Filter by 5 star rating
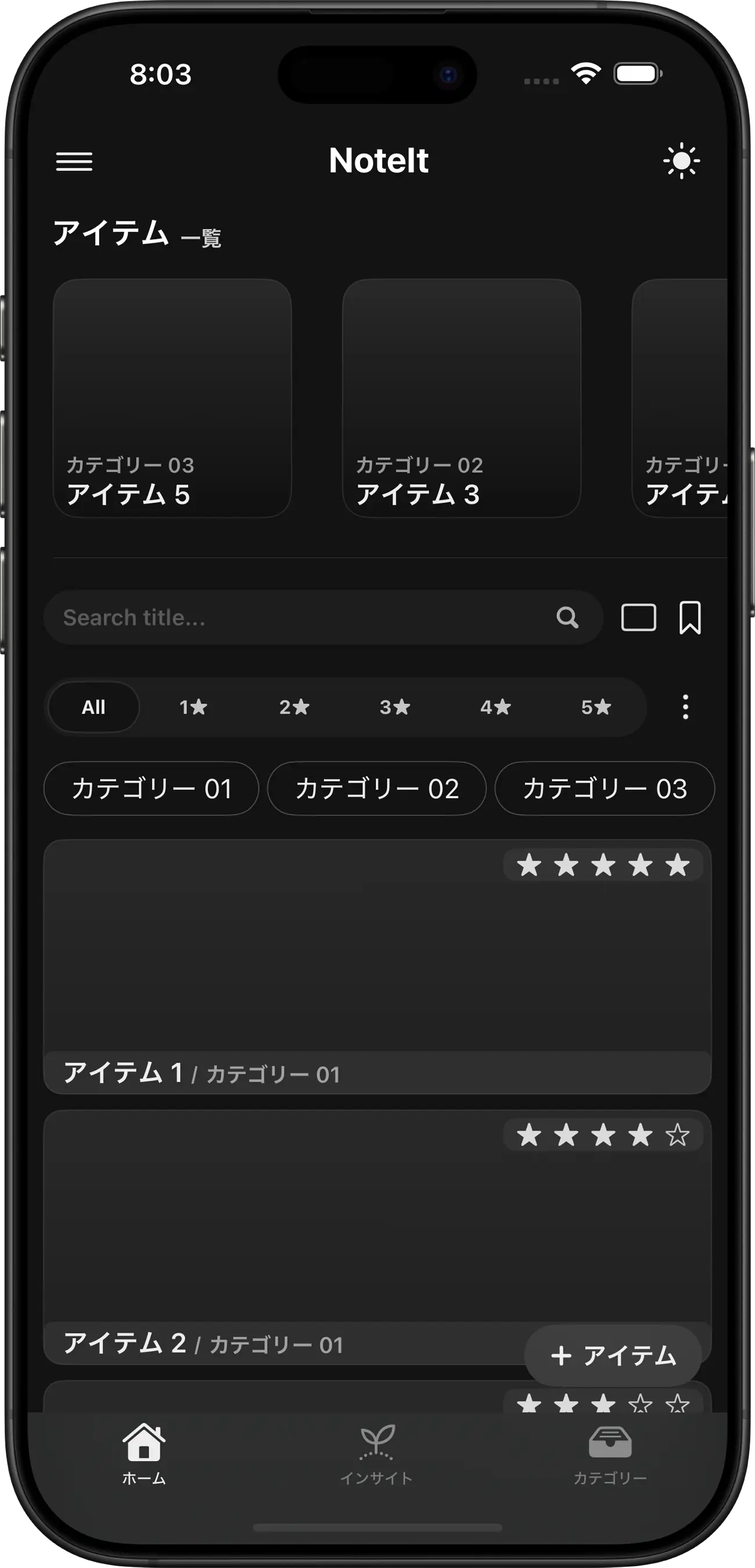The height and width of the screenshot is (1568, 755). 596,706
